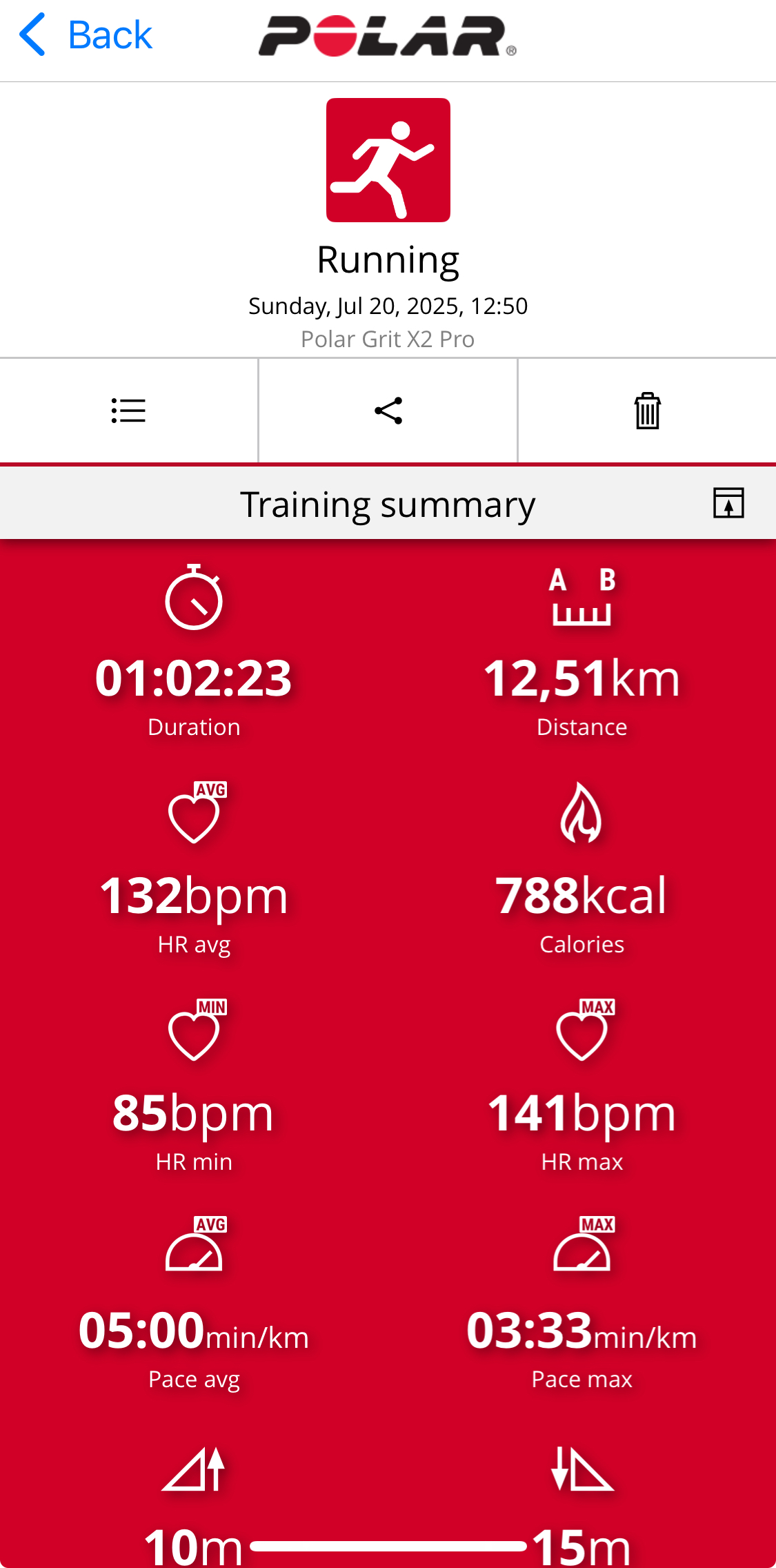Share this running session

[388, 411]
